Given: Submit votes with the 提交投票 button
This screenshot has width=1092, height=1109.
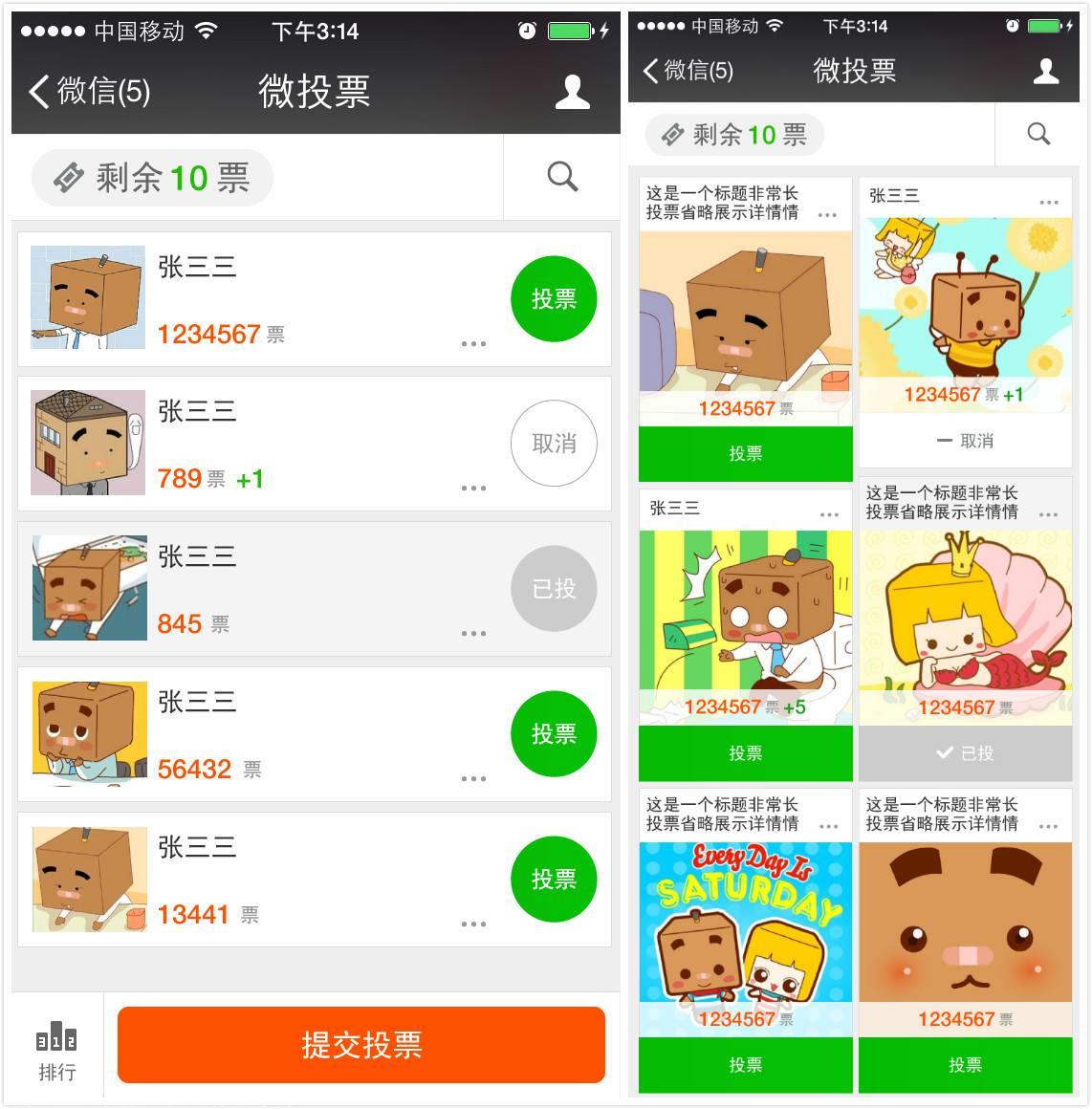Looking at the screenshot, I should click(x=361, y=1045).
